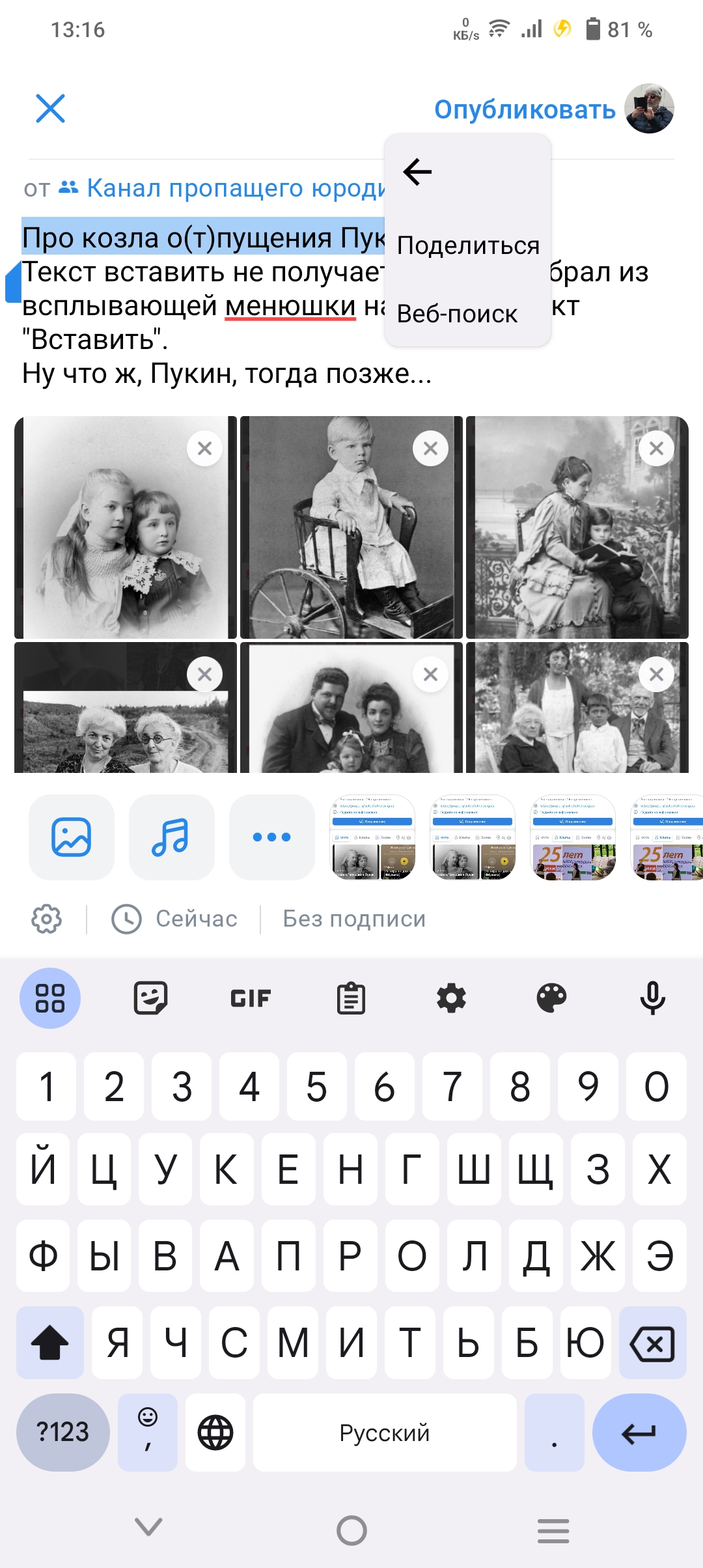Open more attachment options (three dots)
703x1568 pixels.
pos(271,837)
